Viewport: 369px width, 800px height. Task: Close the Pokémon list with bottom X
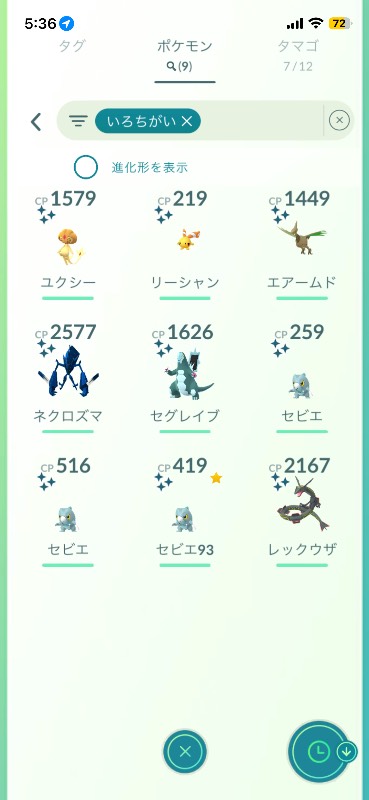(x=185, y=752)
